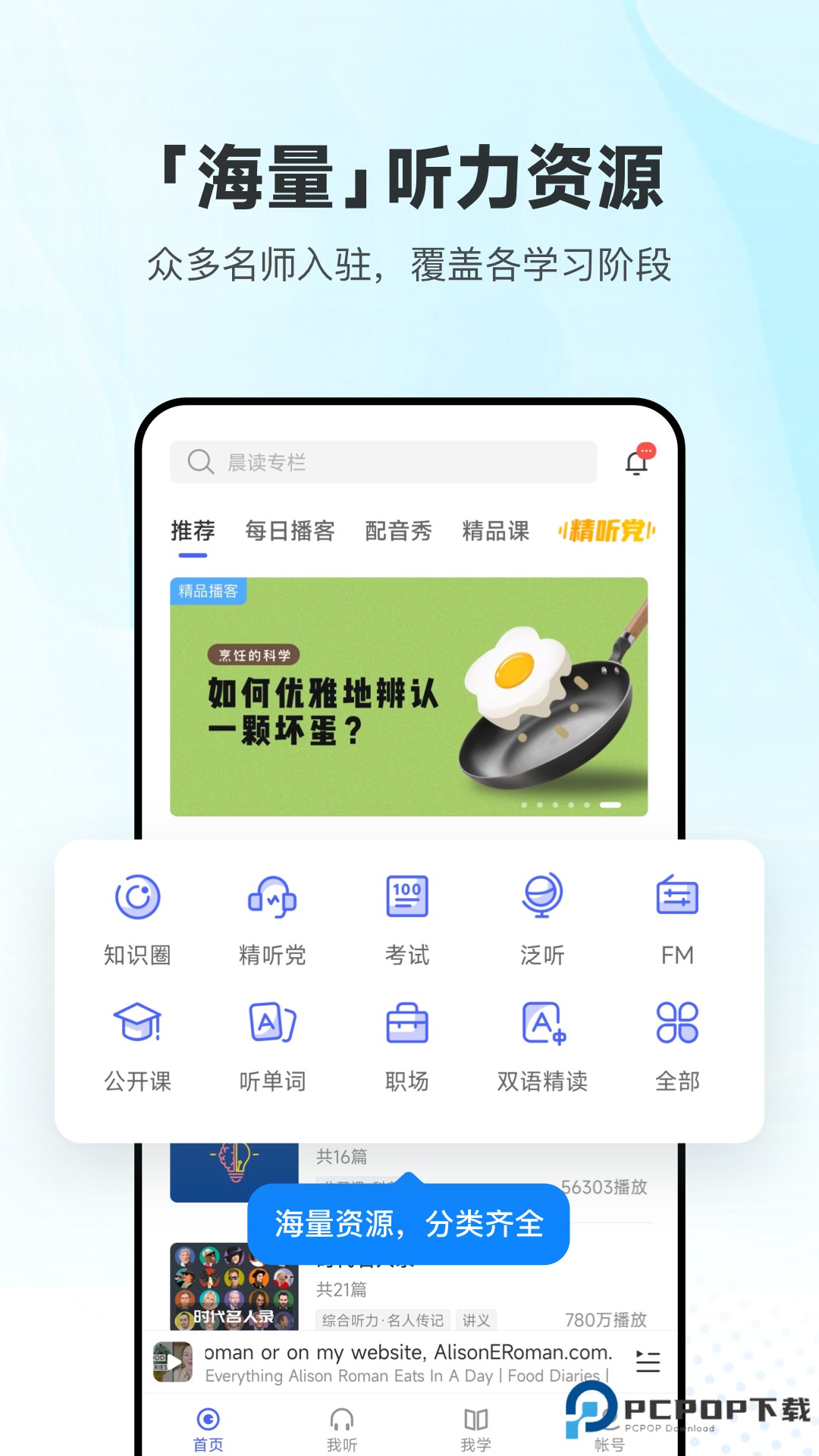Open the 知识圈 section icon

(x=136, y=897)
